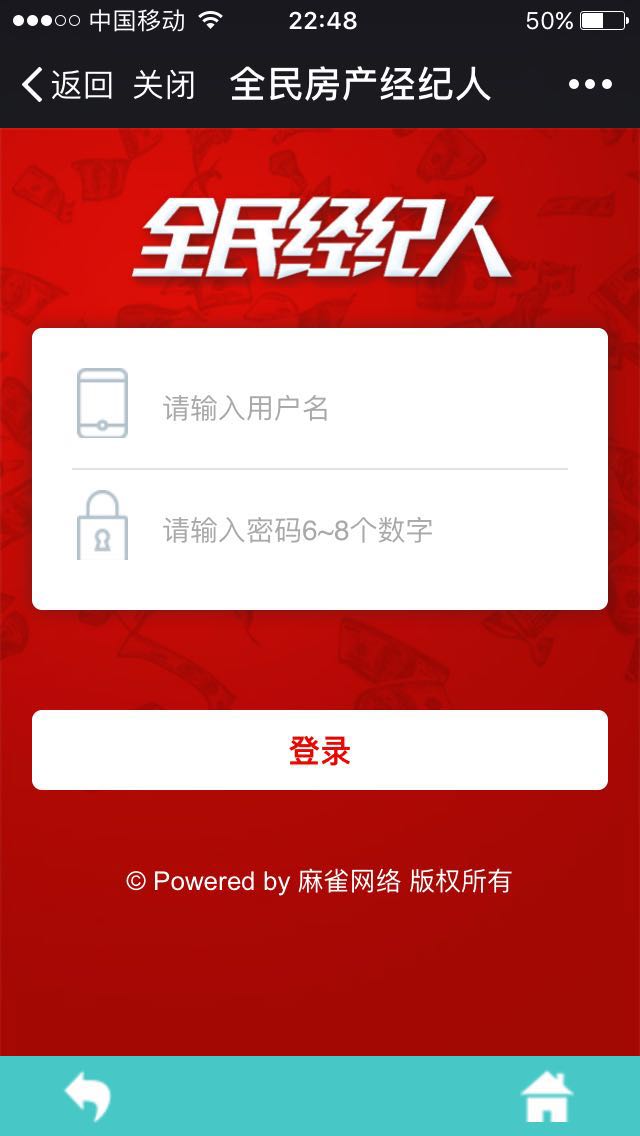Screen dimensions: 640x1136
Task: Focus the 请输入密码 password field
Action: [360, 530]
